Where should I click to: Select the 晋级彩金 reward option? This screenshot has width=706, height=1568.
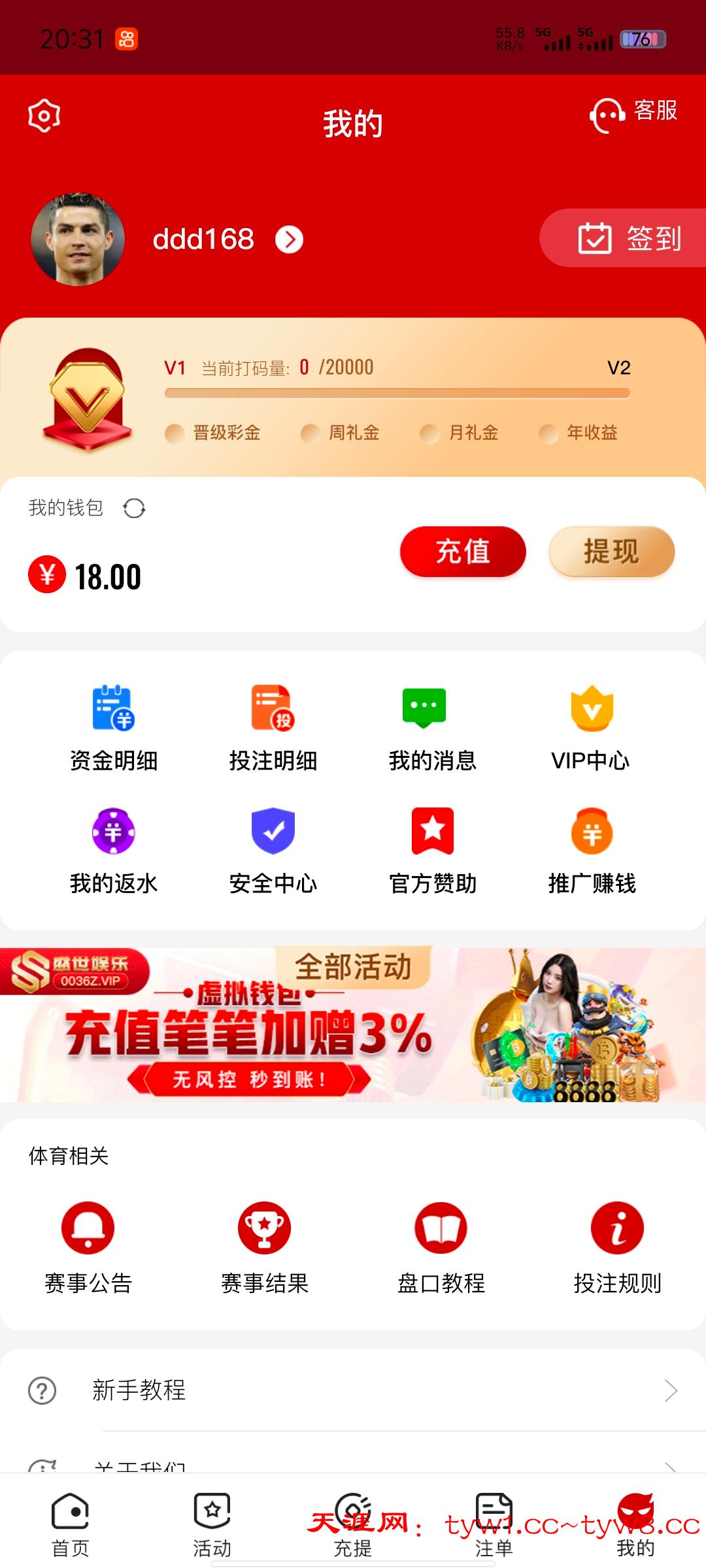(x=214, y=433)
